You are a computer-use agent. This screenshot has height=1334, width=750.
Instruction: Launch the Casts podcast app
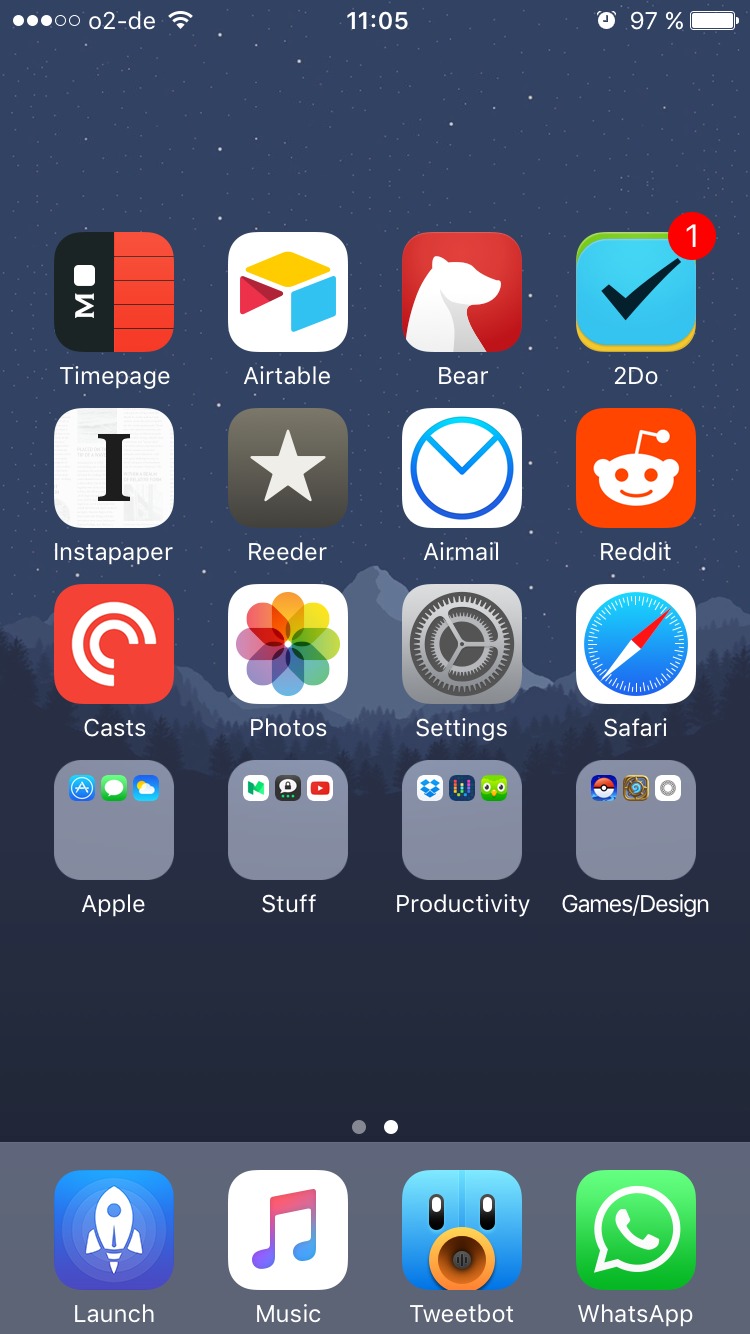114,644
